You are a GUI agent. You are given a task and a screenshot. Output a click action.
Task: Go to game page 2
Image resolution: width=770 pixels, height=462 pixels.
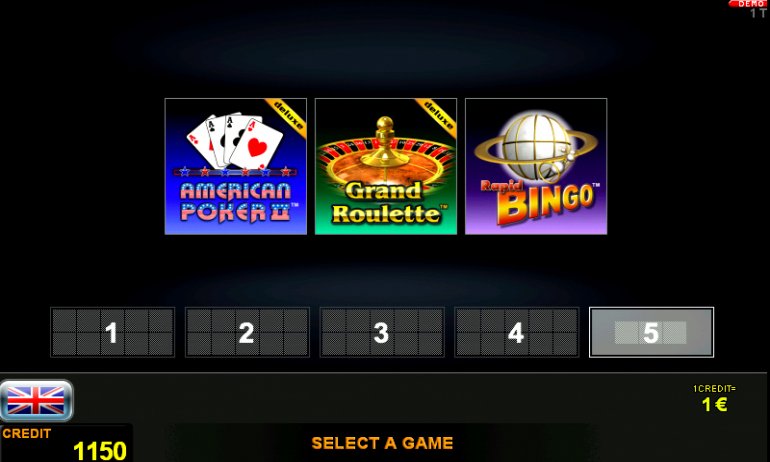click(x=247, y=333)
